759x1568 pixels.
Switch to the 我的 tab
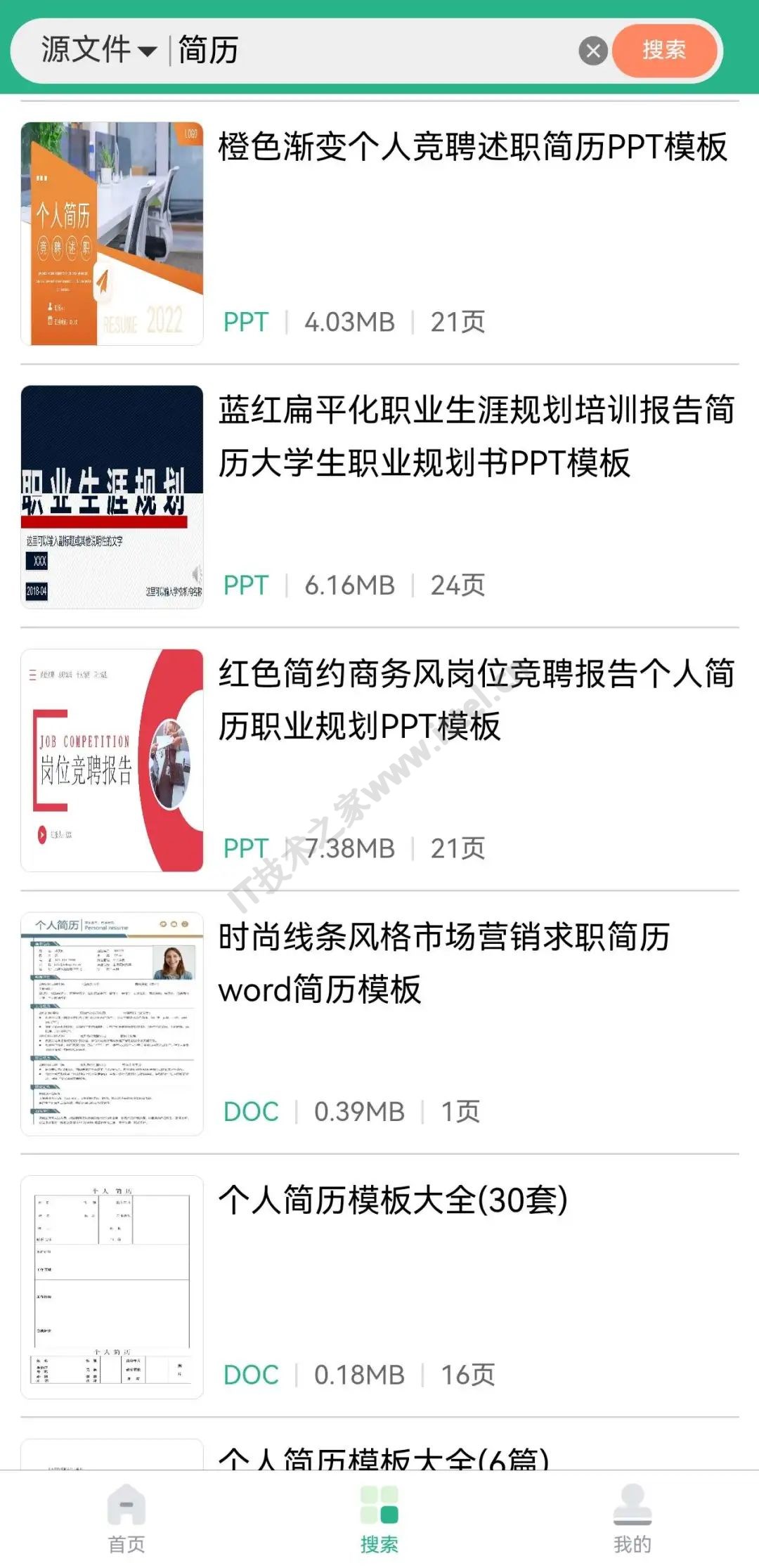pos(632,1518)
